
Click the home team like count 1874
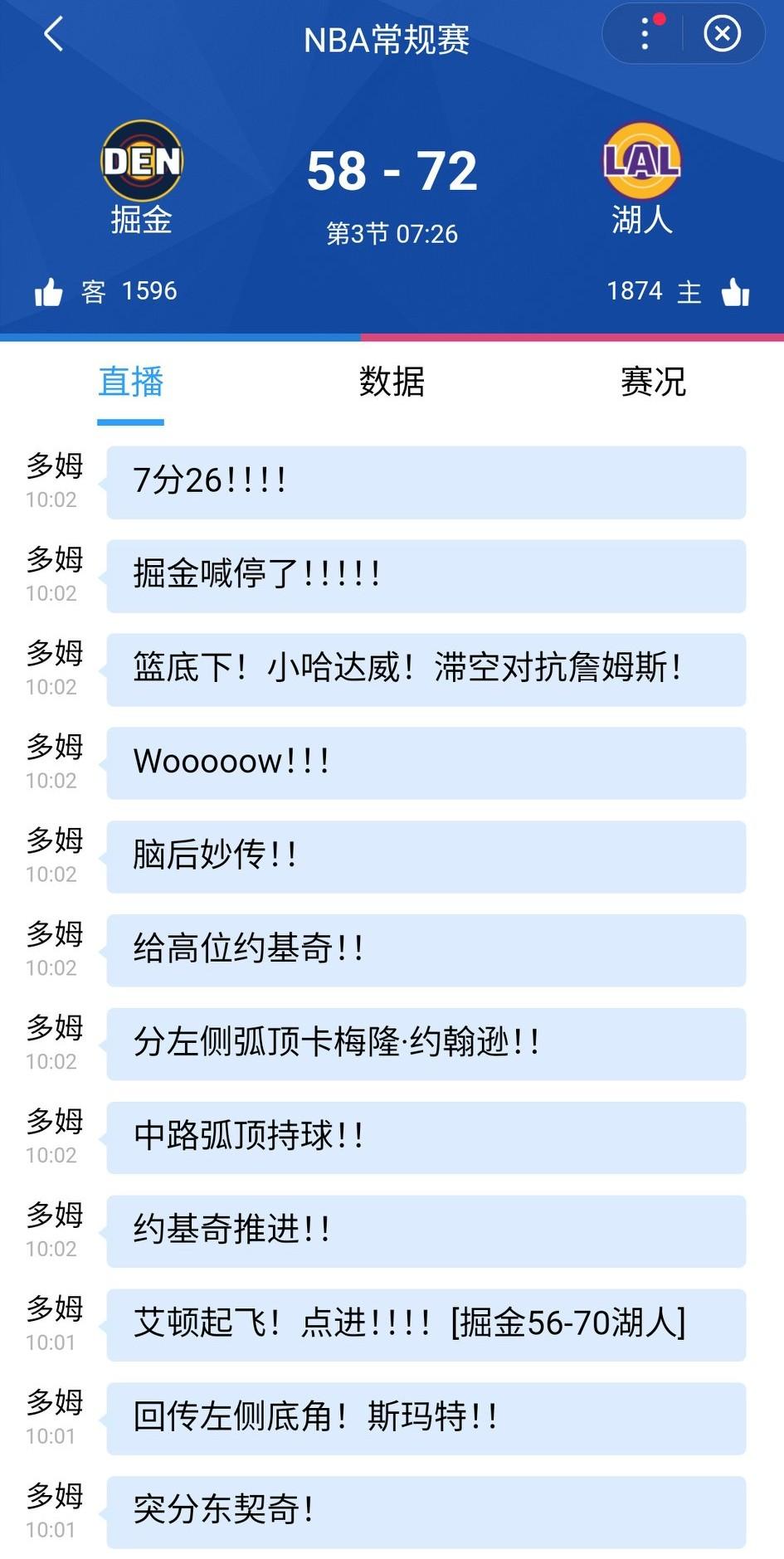coord(634,290)
